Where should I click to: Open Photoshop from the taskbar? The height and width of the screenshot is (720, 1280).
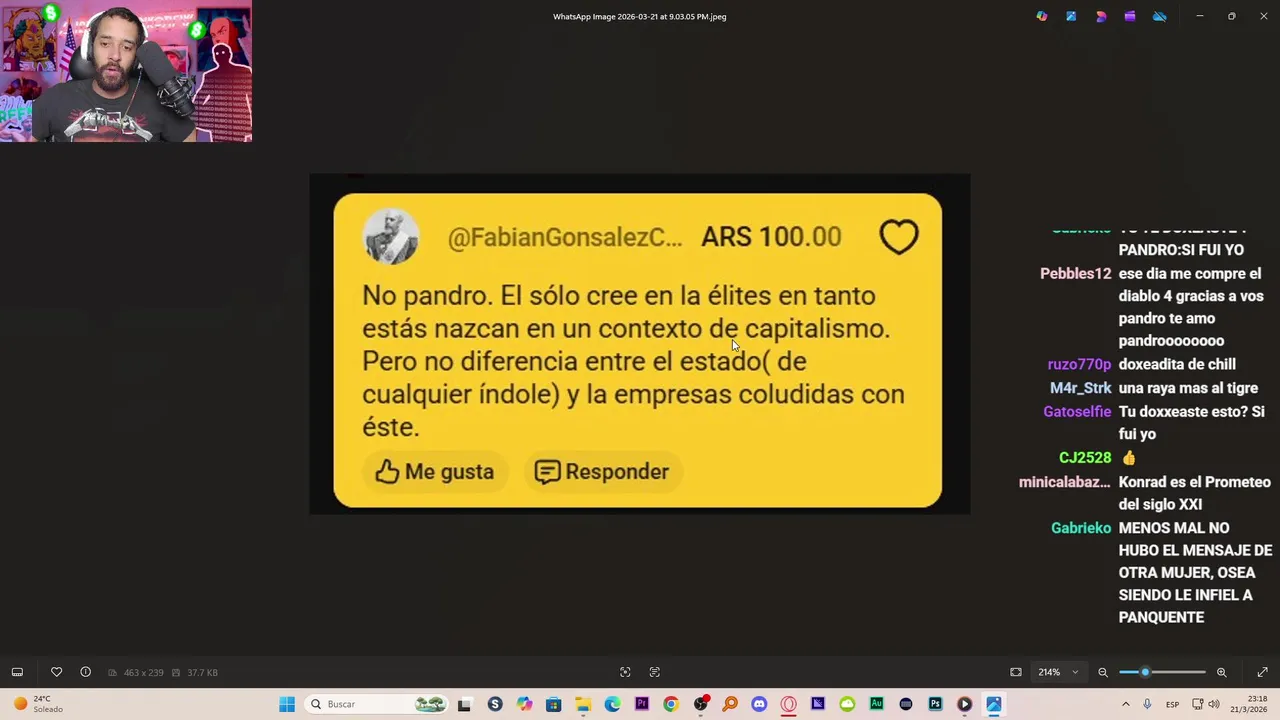[x=935, y=704]
